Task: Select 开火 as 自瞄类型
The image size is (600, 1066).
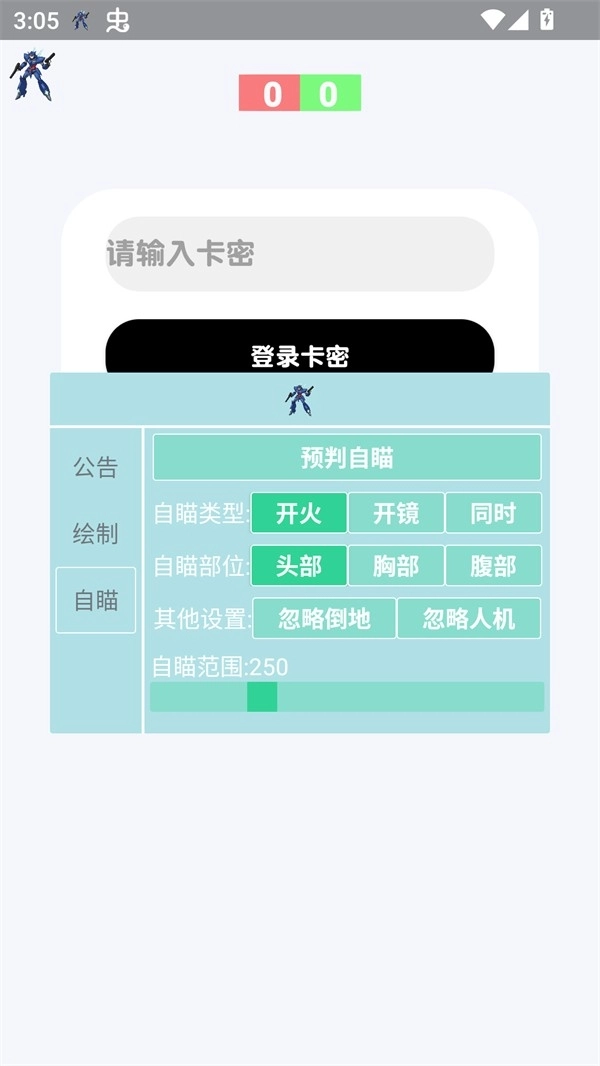Action: click(x=299, y=513)
